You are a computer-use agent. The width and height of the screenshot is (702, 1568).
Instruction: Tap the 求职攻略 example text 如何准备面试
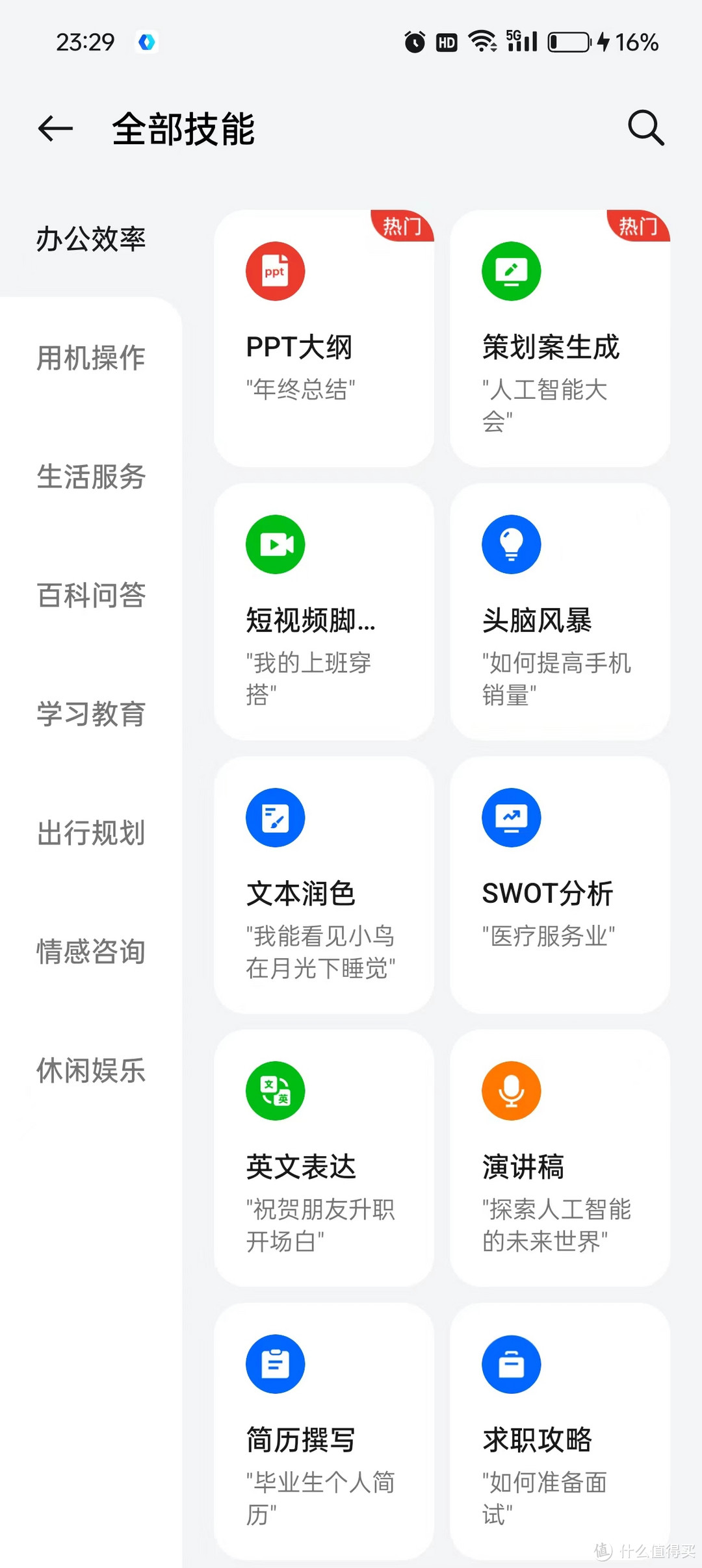(552, 1494)
